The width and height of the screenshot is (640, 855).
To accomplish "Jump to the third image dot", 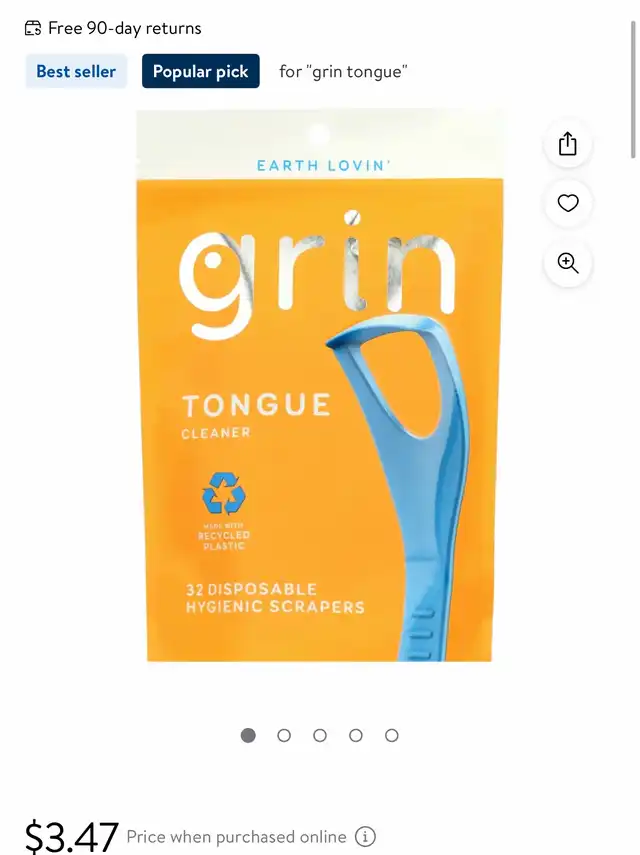I will coord(320,735).
